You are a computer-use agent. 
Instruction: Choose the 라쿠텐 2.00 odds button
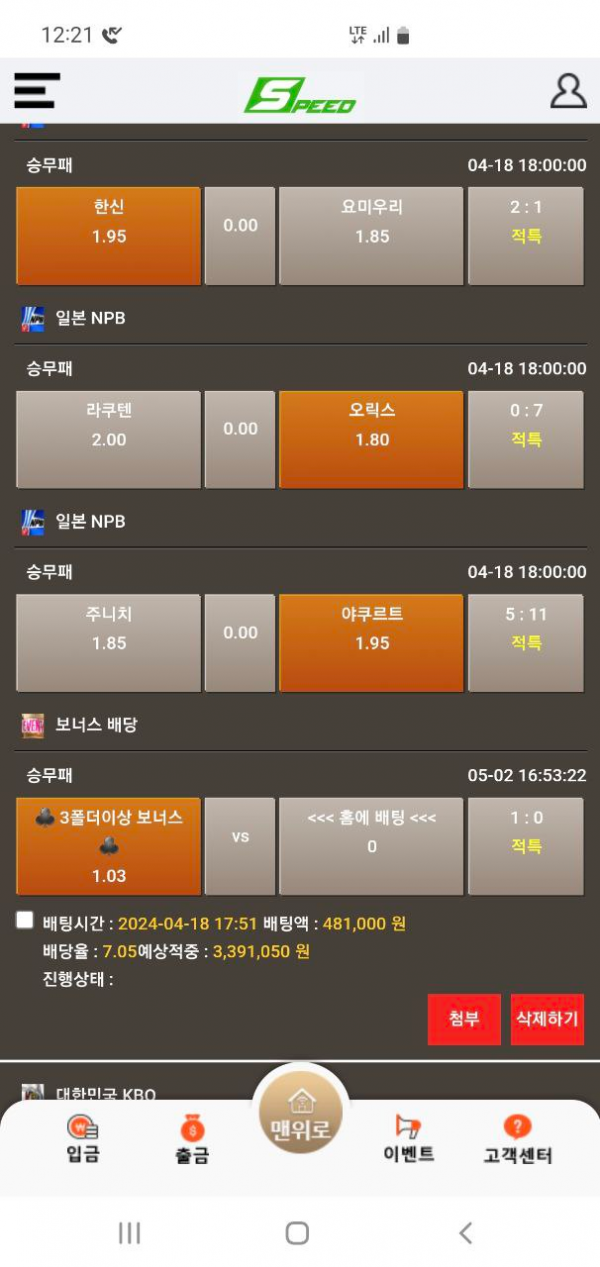(x=109, y=439)
